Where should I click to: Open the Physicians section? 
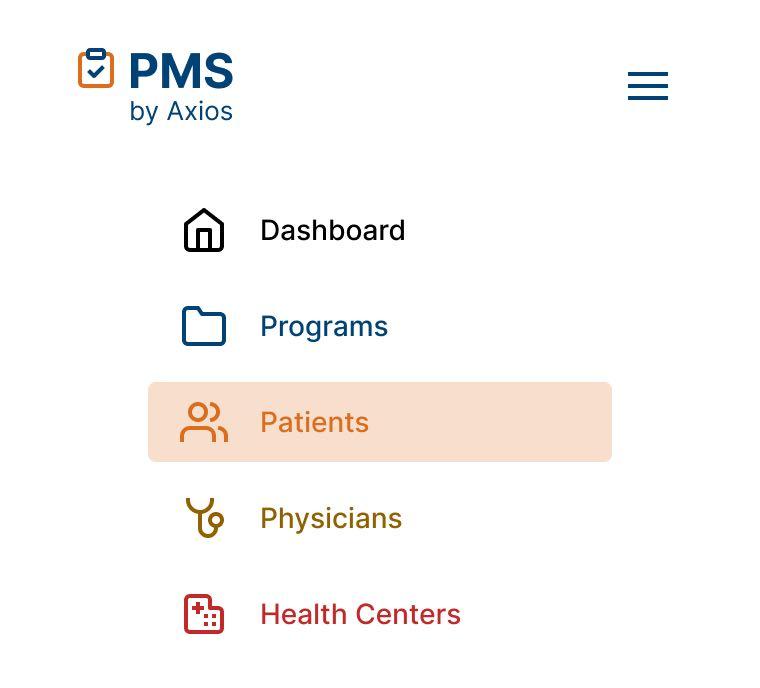(330, 518)
